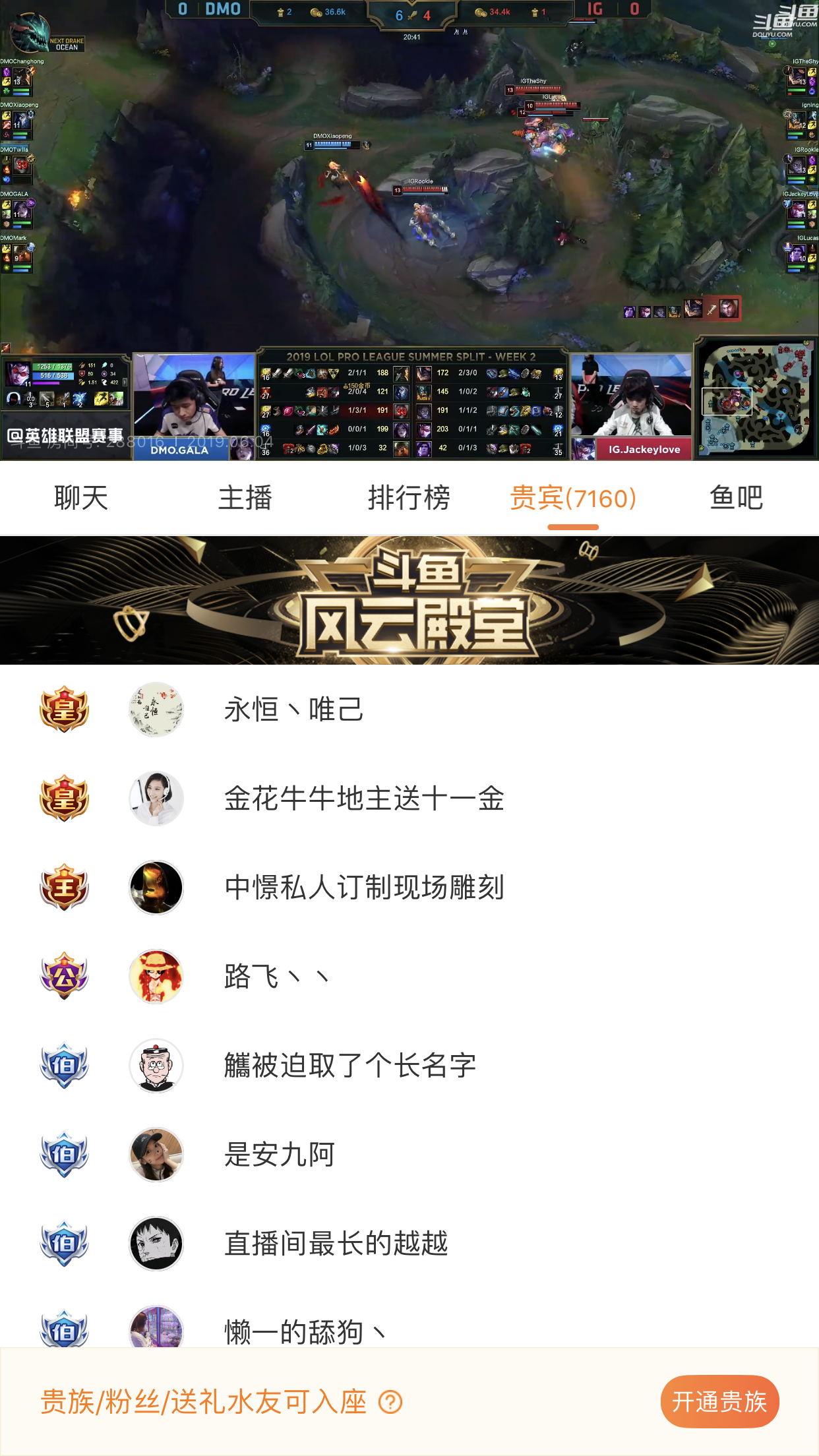Open profile of 永恒丶唯己
This screenshot has width=819, height=1456.
pos(293,710)
